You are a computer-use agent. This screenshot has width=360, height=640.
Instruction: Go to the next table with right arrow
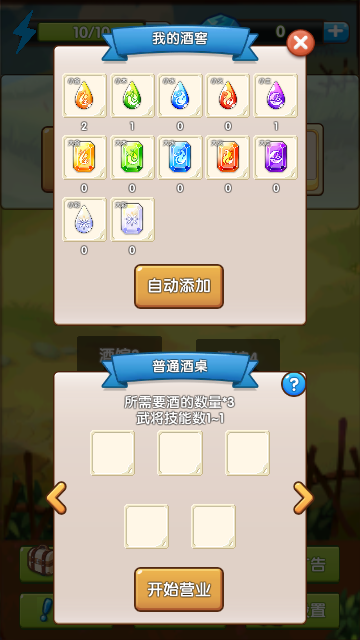pos(304,498)
